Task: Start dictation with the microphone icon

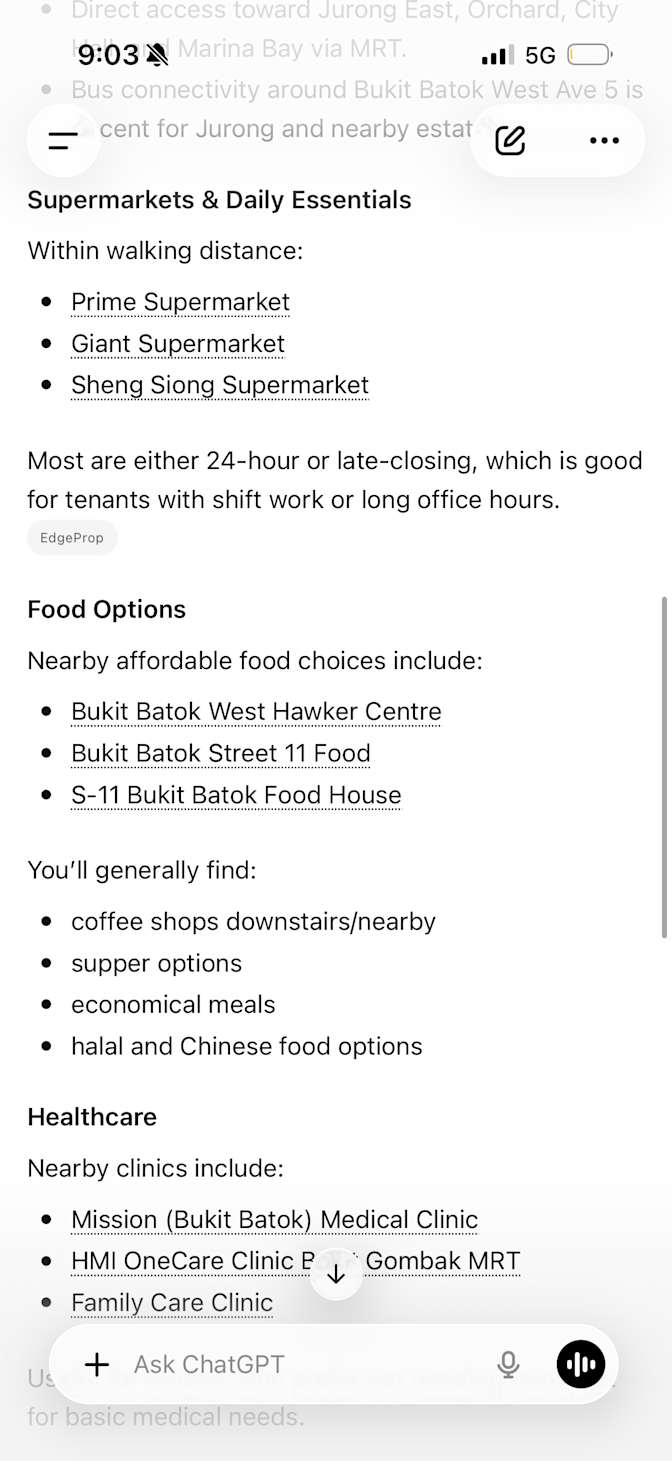Action: (508, 1365)
